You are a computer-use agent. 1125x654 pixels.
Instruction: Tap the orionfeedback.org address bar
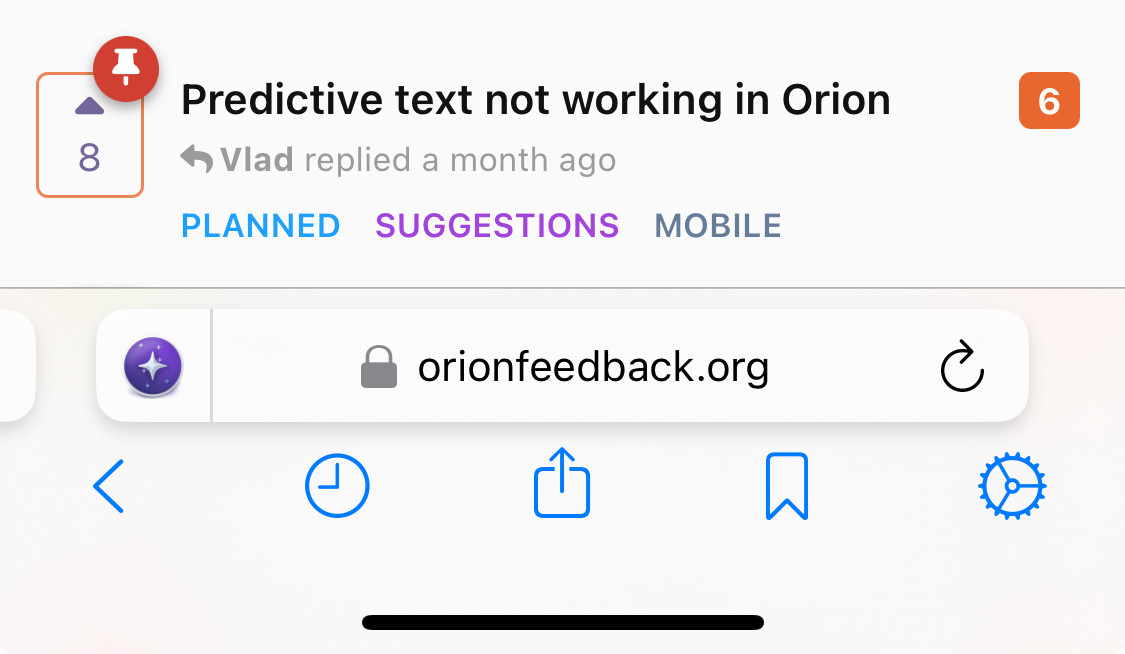[x=592, y=368]
